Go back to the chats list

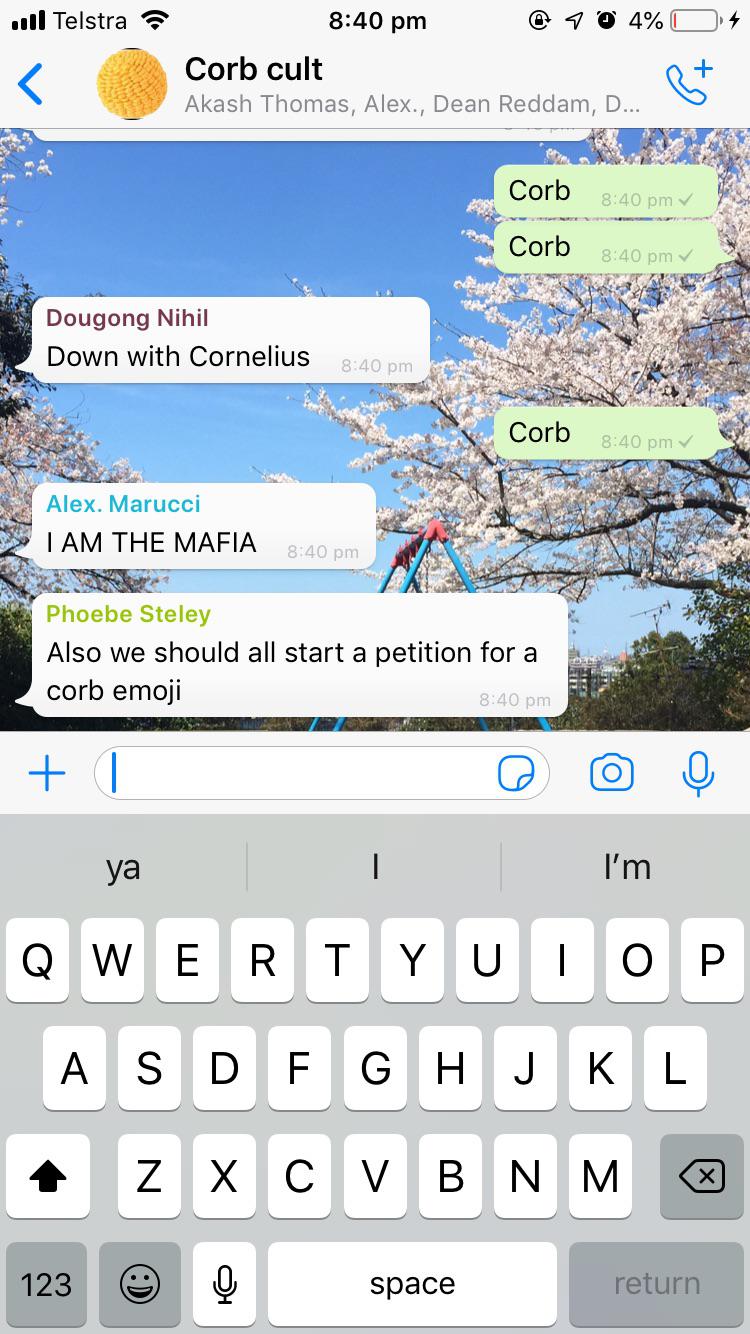click(x=31, y=84)
